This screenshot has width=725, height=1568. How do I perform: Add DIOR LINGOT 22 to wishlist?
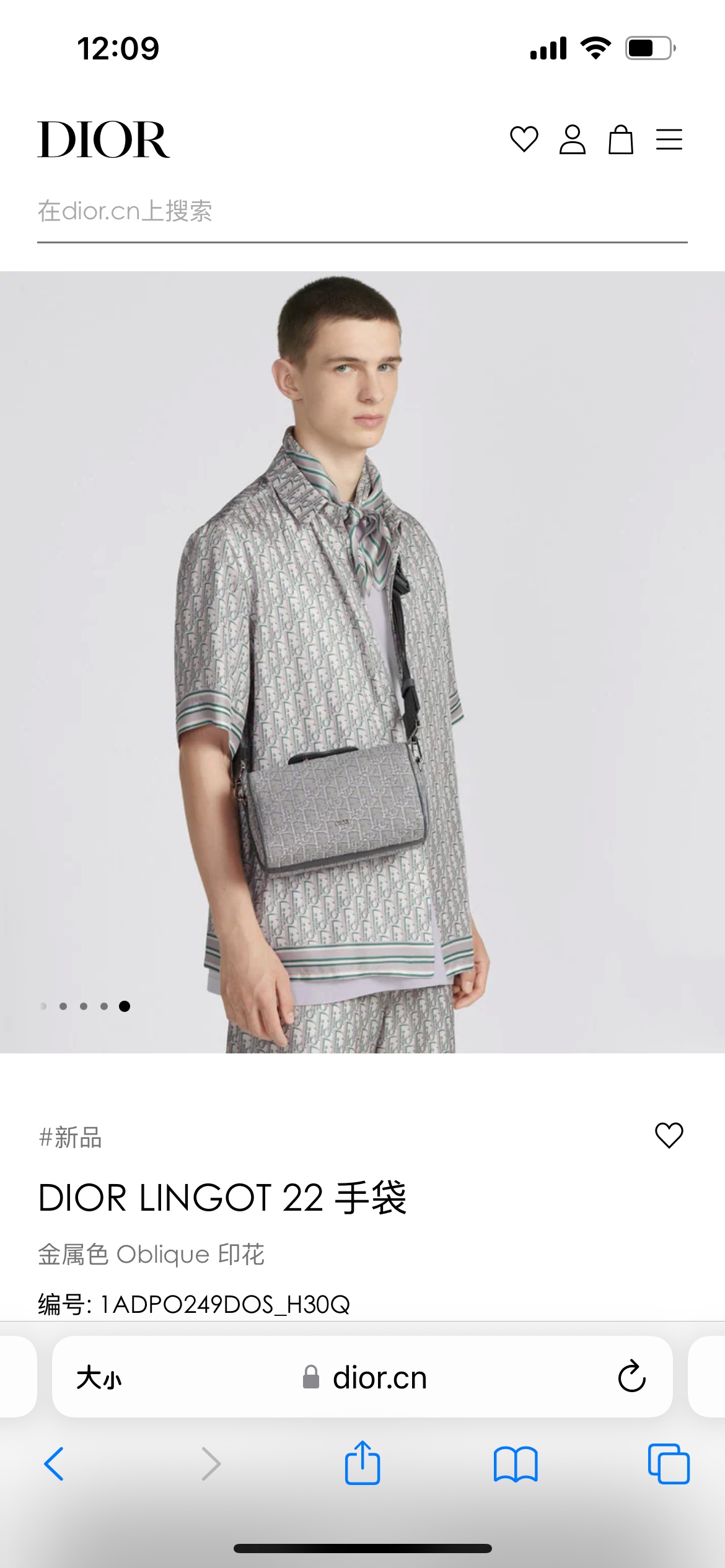coord(669,1136)
